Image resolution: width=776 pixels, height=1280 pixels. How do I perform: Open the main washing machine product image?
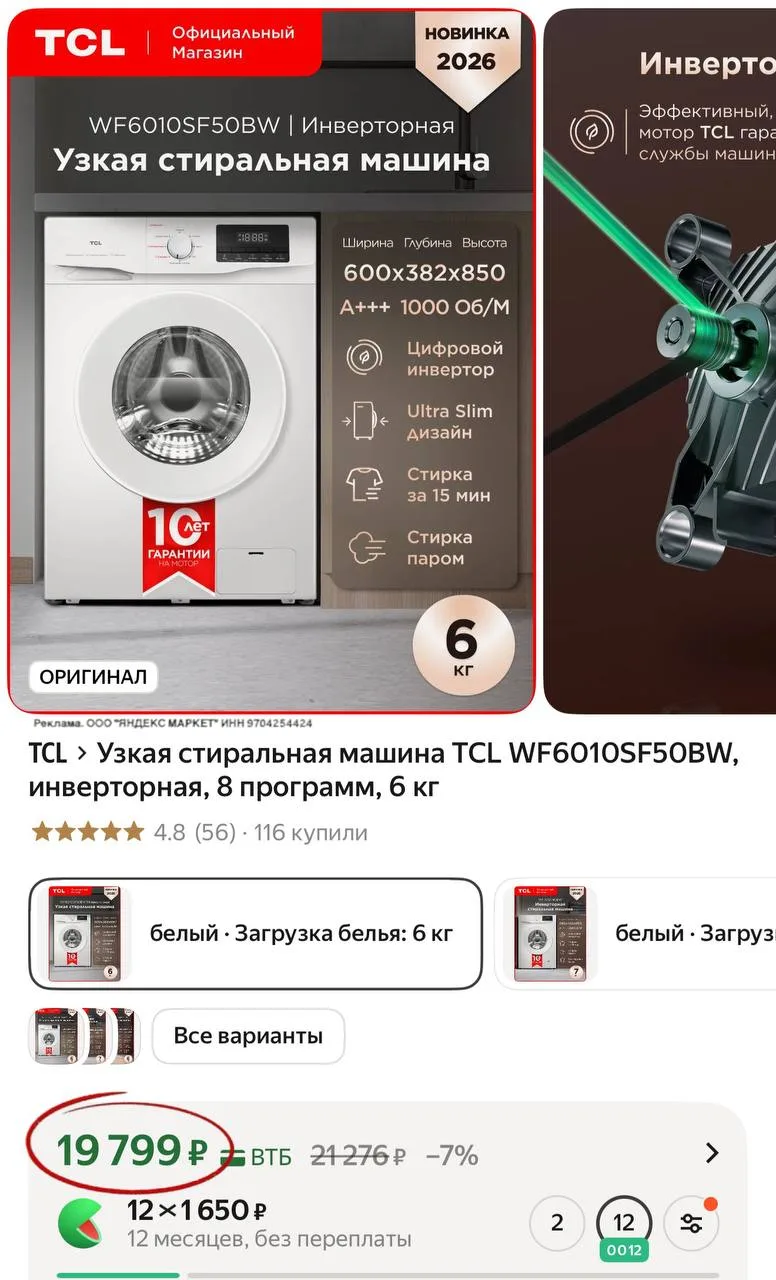point(272,360)
